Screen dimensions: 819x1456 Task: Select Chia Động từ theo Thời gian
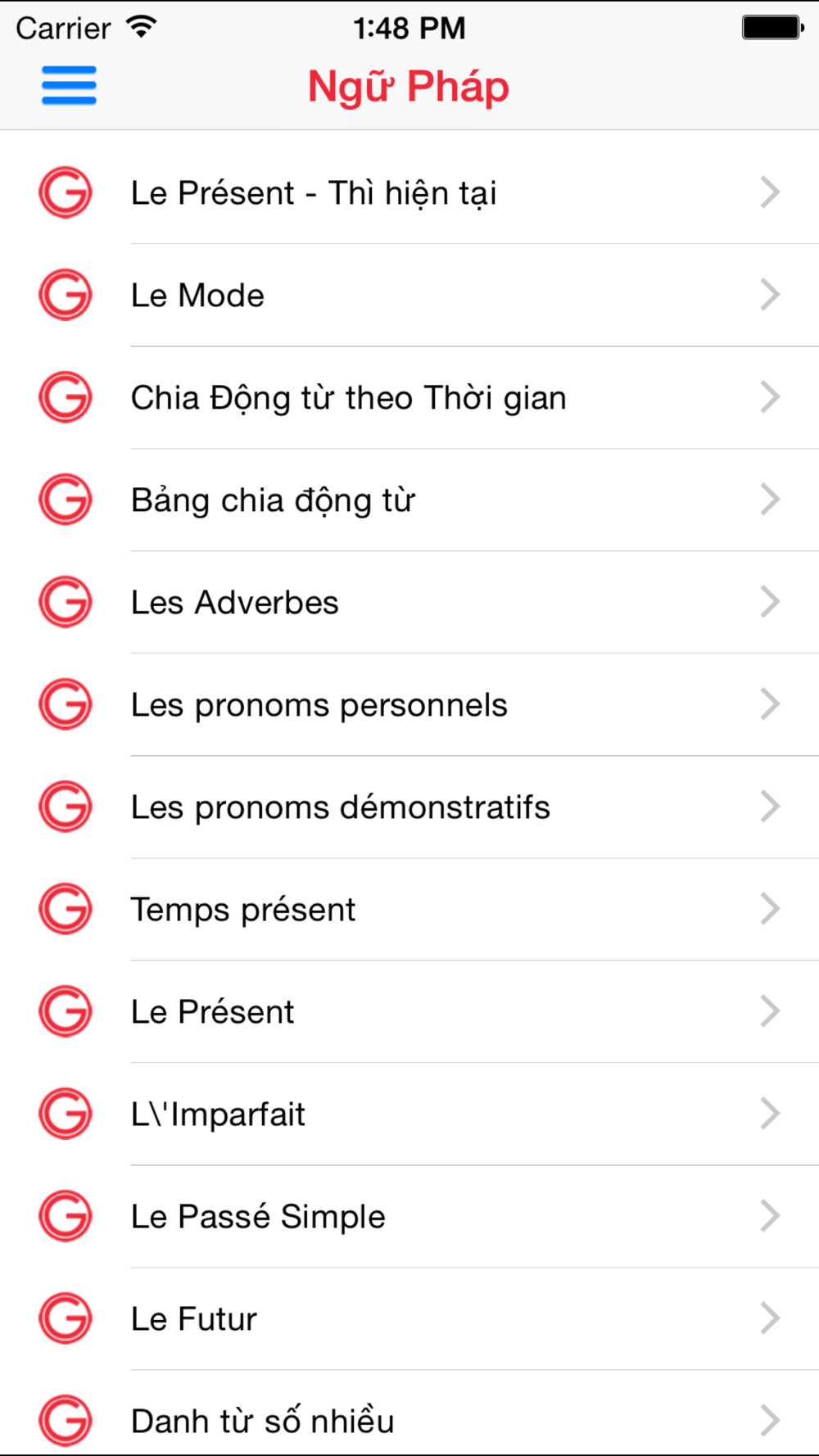[x=409, y=397]
